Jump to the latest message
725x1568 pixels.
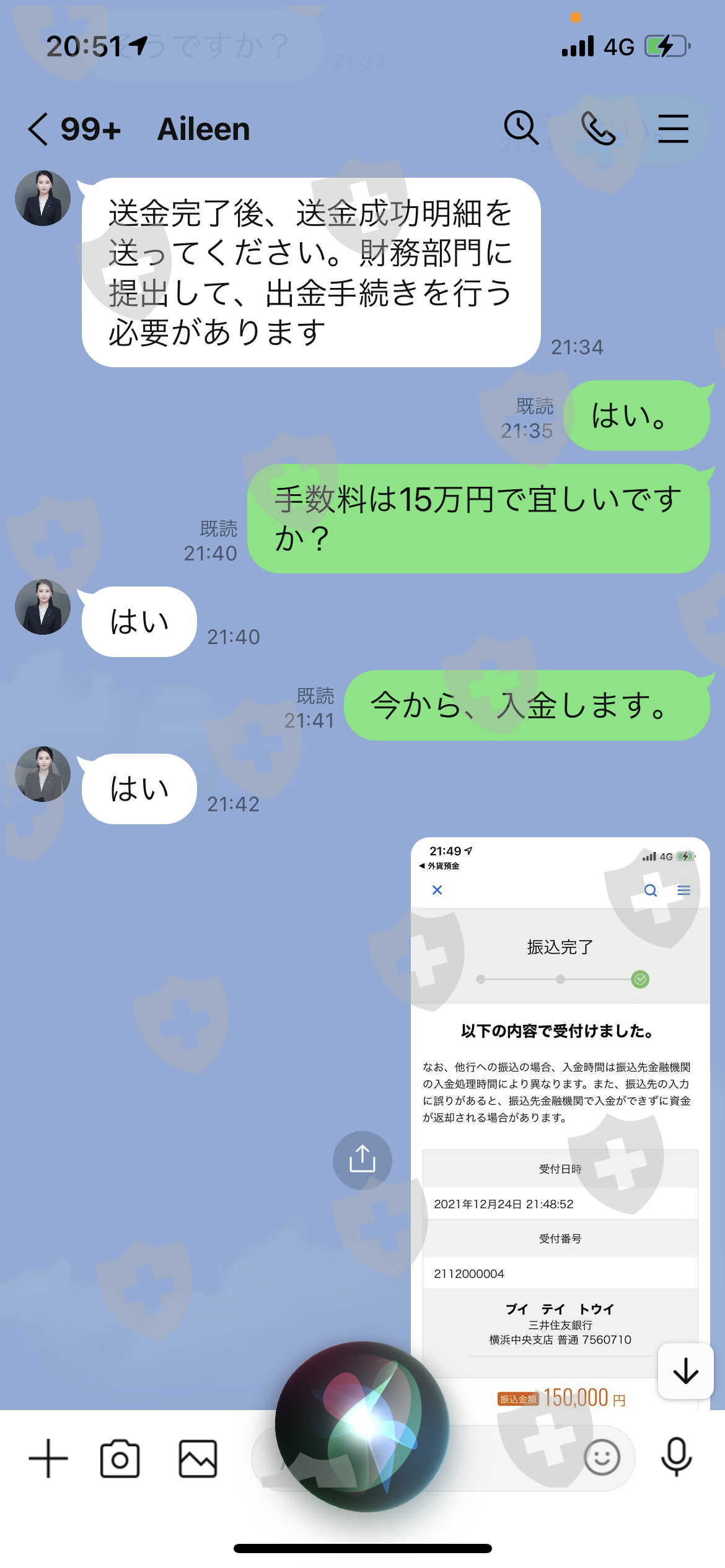[x=685, y=1370]
